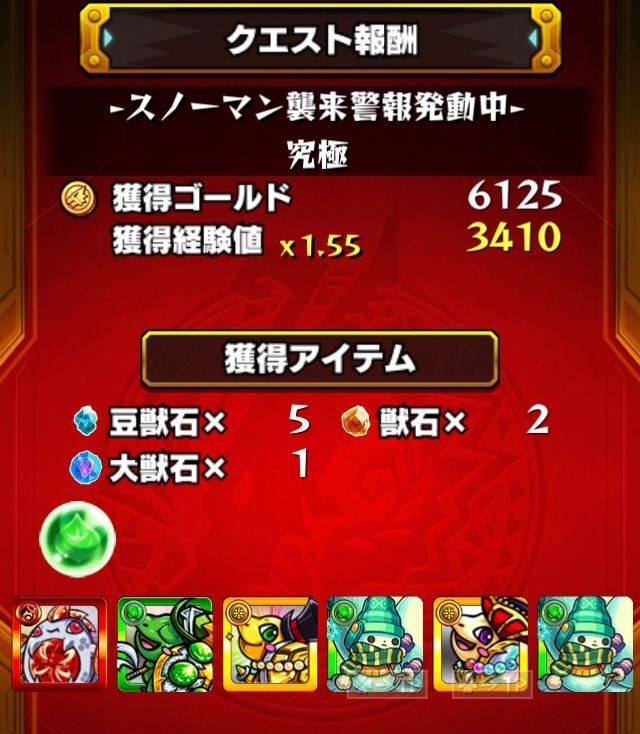Image resolution: width=640 pixels, height=734 pixels.
Task: Select the red-framed white monster tile
Action: [59, 645]
